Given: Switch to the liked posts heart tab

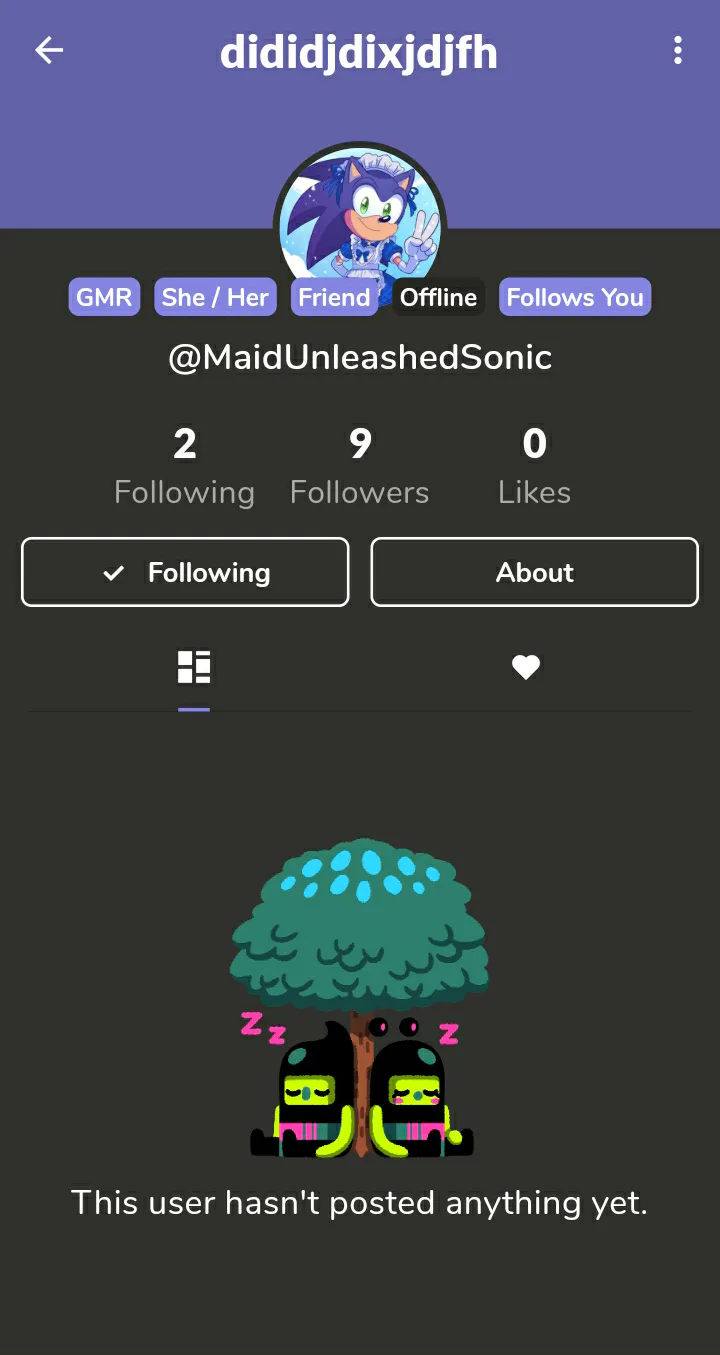Looking at the screenshot, I should (526, 667).
